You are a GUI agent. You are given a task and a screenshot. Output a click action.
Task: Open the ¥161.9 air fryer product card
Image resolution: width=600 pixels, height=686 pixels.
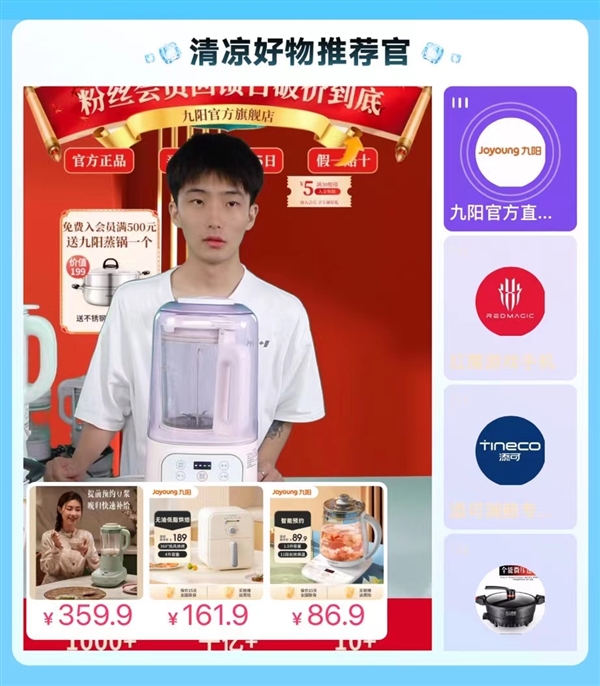(207, 558)
